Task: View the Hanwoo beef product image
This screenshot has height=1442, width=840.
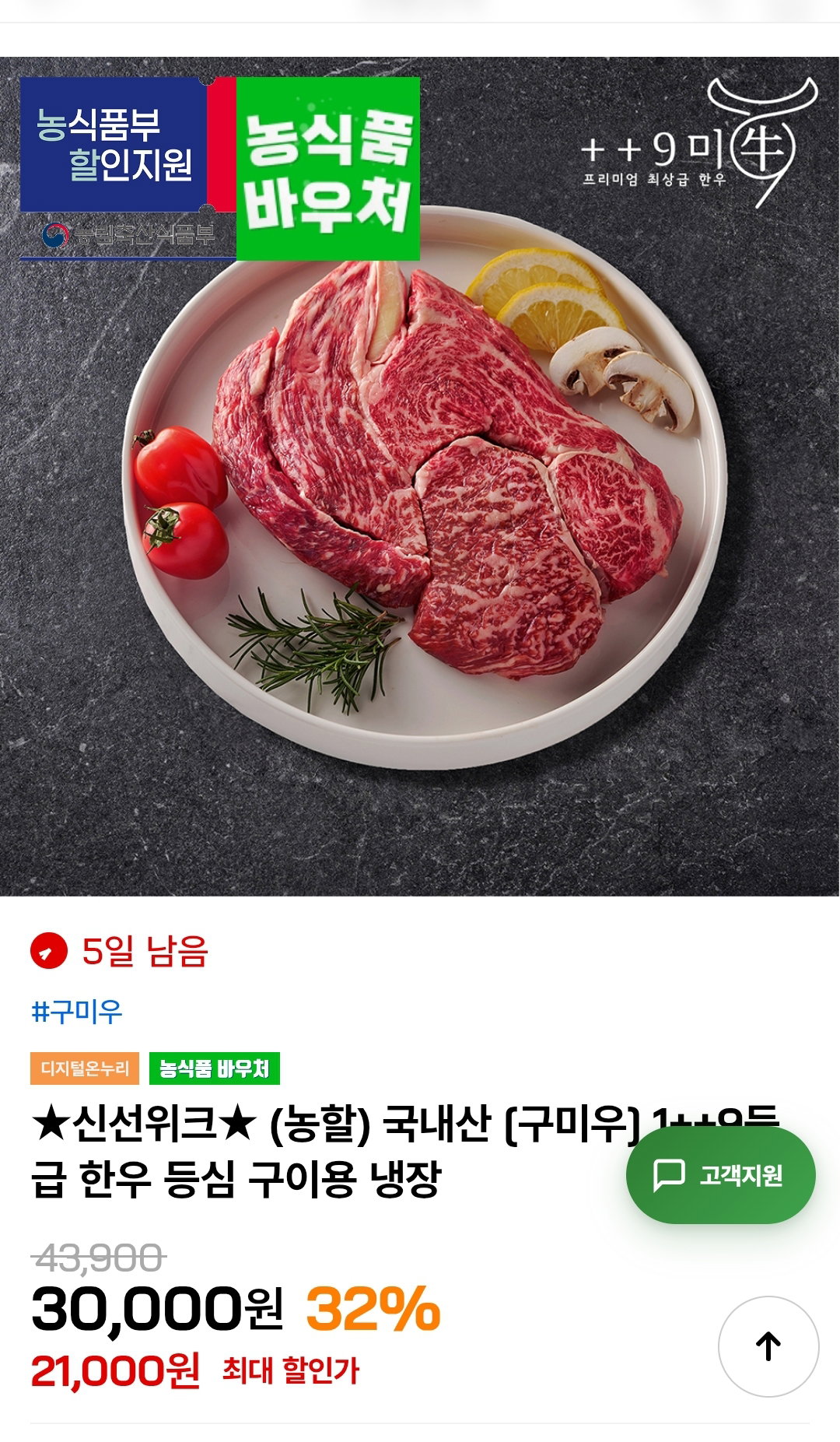Action: 420,476
